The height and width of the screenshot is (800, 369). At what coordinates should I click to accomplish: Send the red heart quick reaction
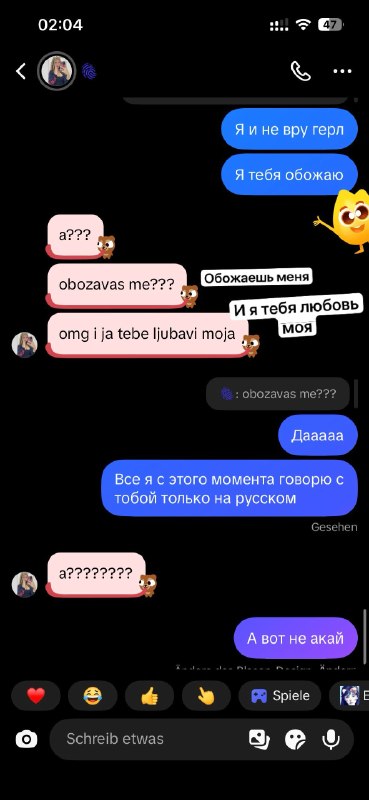(36, 695)
